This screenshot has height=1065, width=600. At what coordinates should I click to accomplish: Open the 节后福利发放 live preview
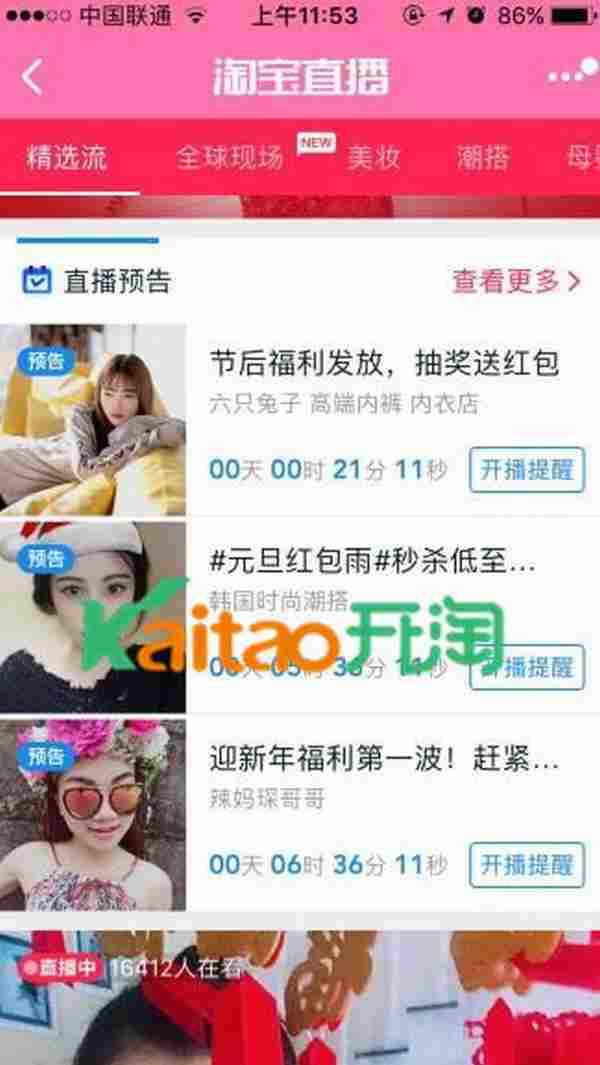pyautogui.click(x=383, y=362)
